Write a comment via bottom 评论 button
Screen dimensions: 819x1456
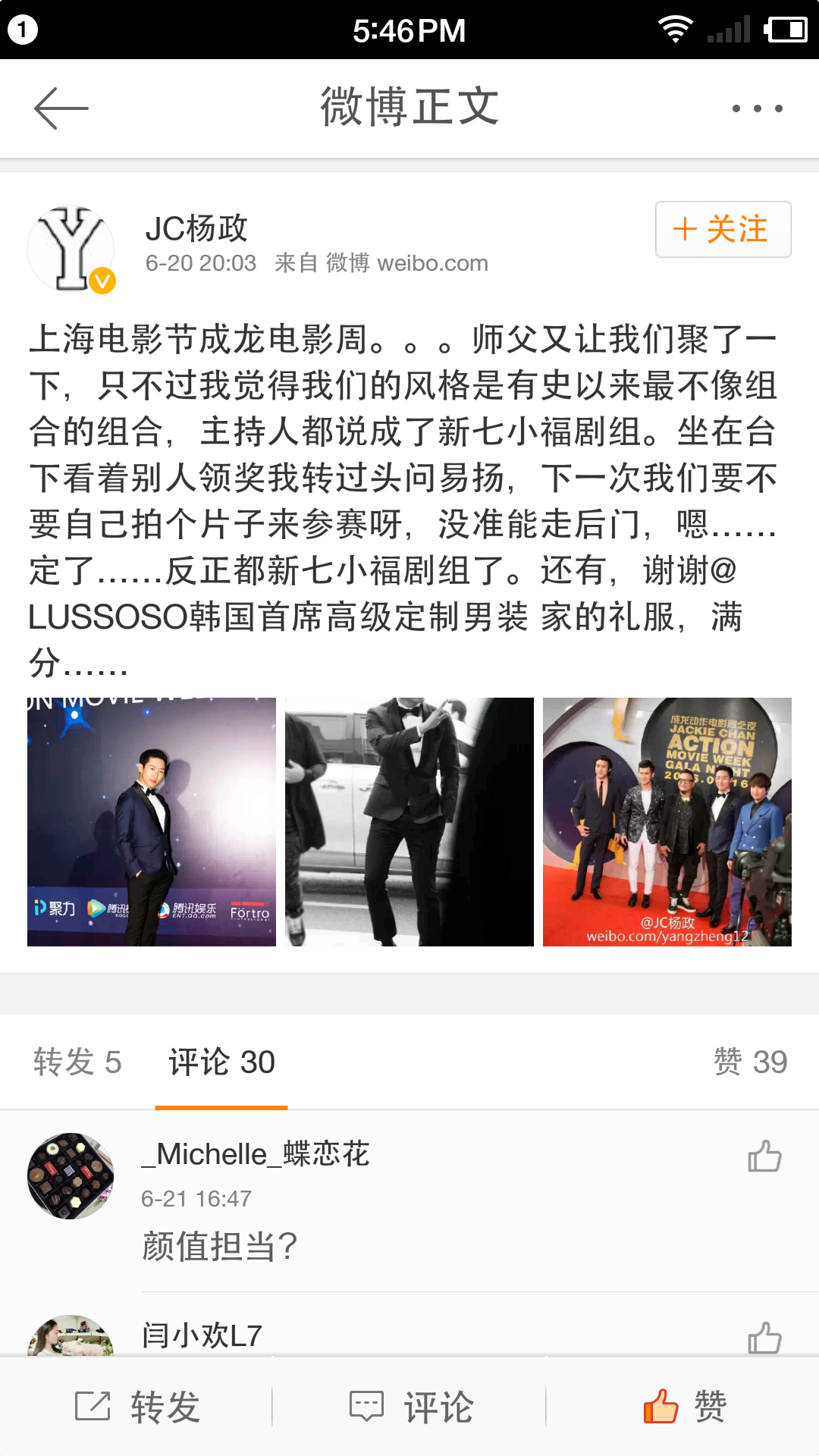click(409, 1407)
